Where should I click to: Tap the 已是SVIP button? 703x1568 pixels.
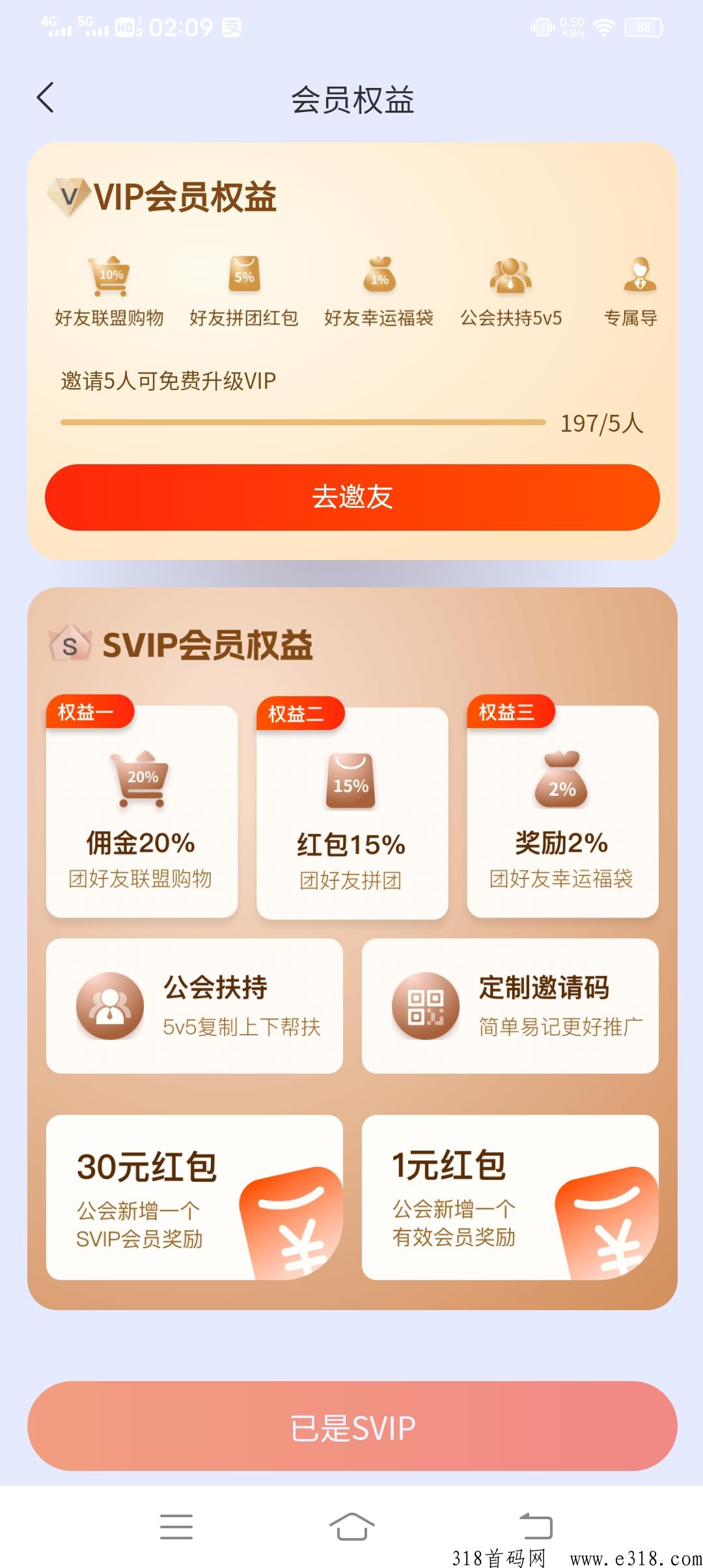pos(352,1427)
